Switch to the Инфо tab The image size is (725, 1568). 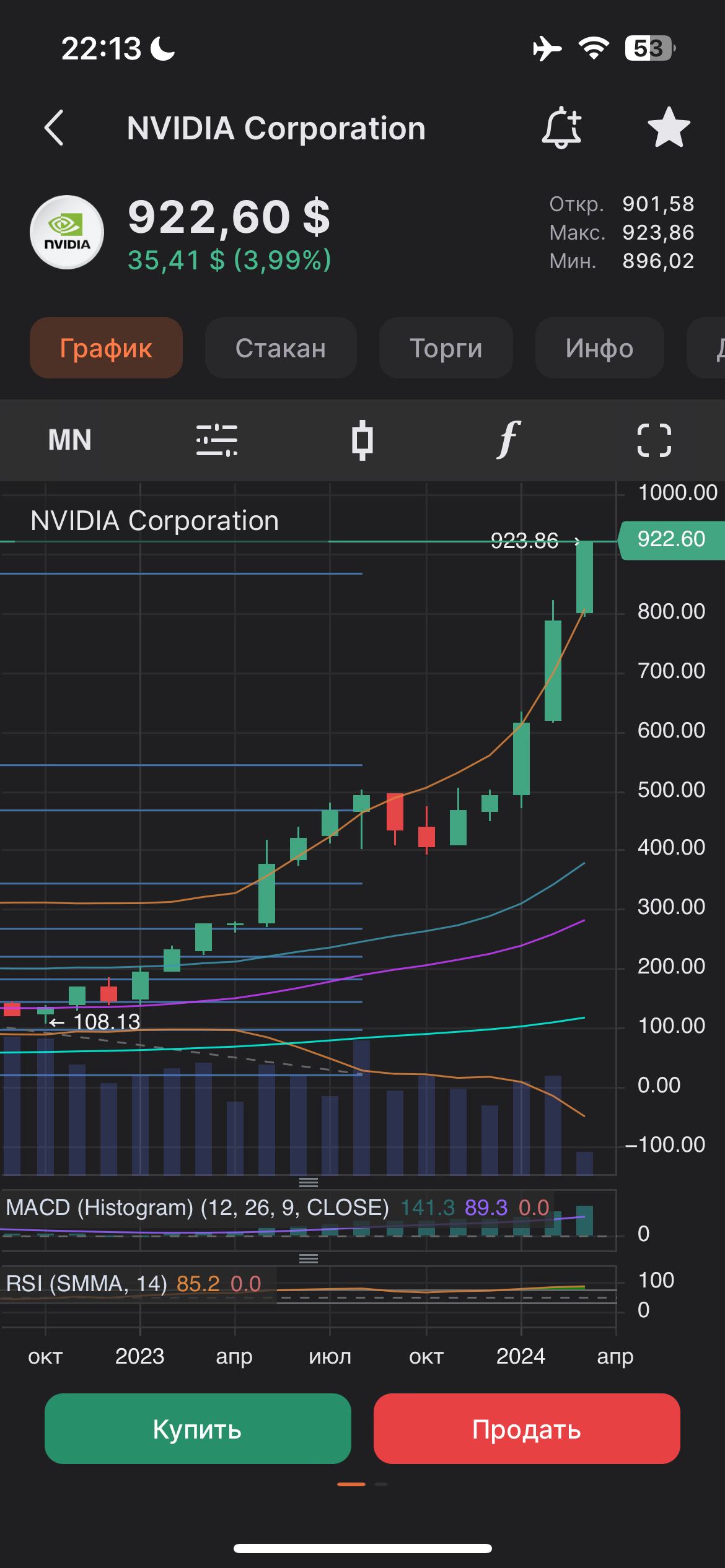[599, 348]
